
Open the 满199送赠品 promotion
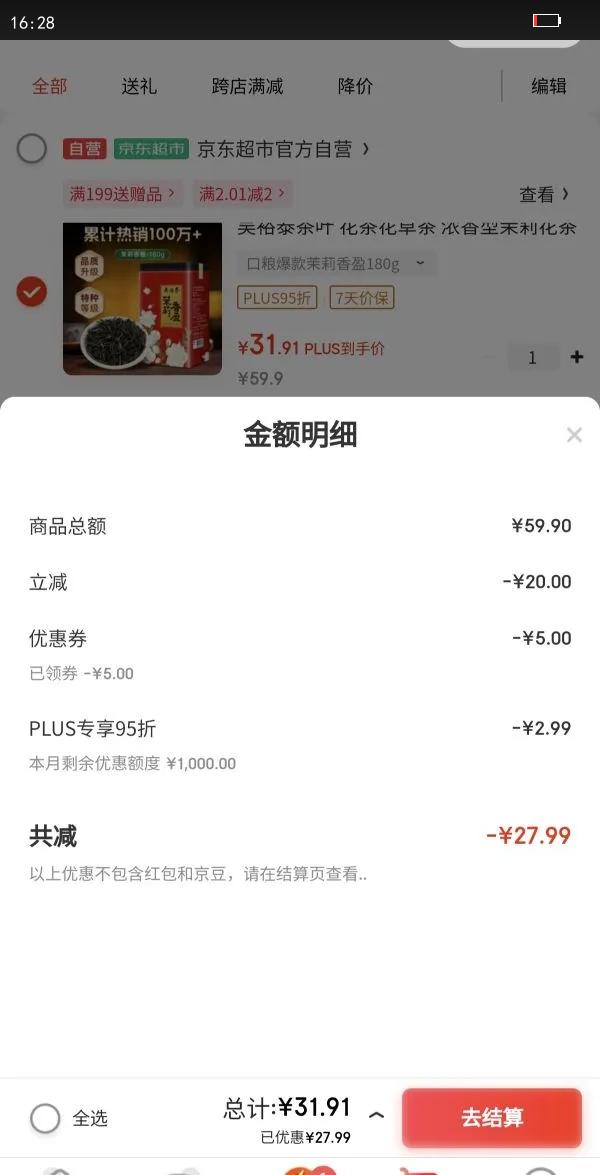click(x=122, y=193)
